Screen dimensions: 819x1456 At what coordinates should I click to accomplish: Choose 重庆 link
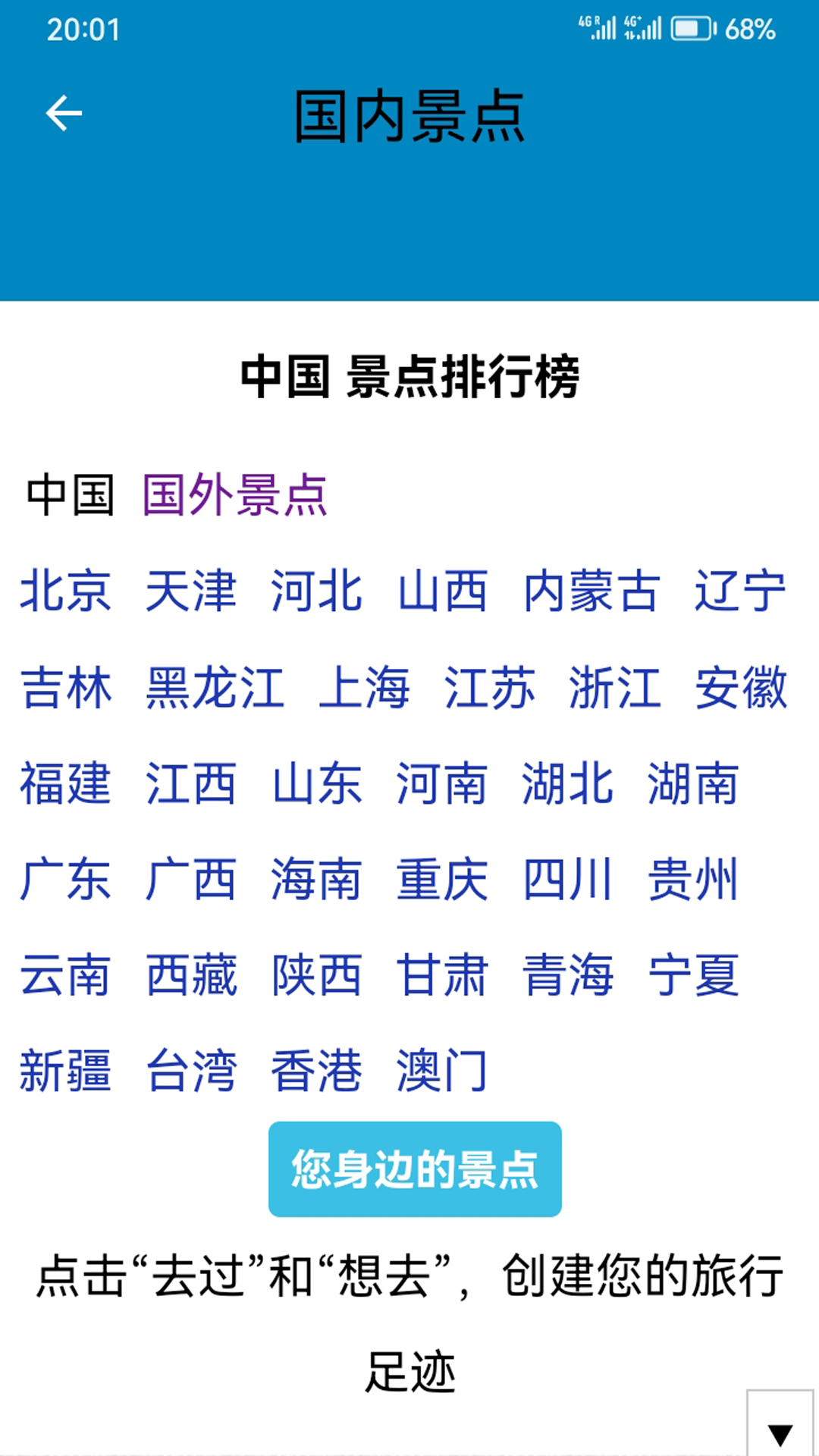click(442, 880)
